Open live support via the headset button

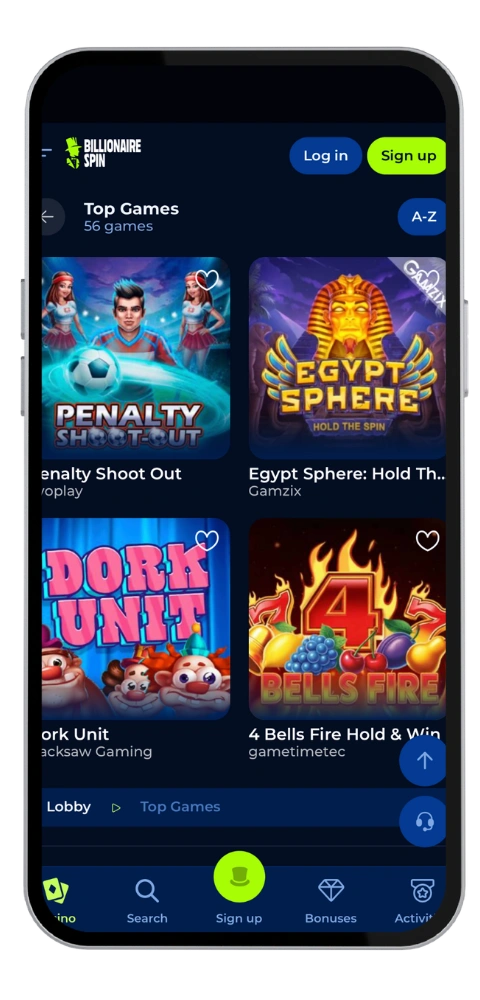click(423, 821)
